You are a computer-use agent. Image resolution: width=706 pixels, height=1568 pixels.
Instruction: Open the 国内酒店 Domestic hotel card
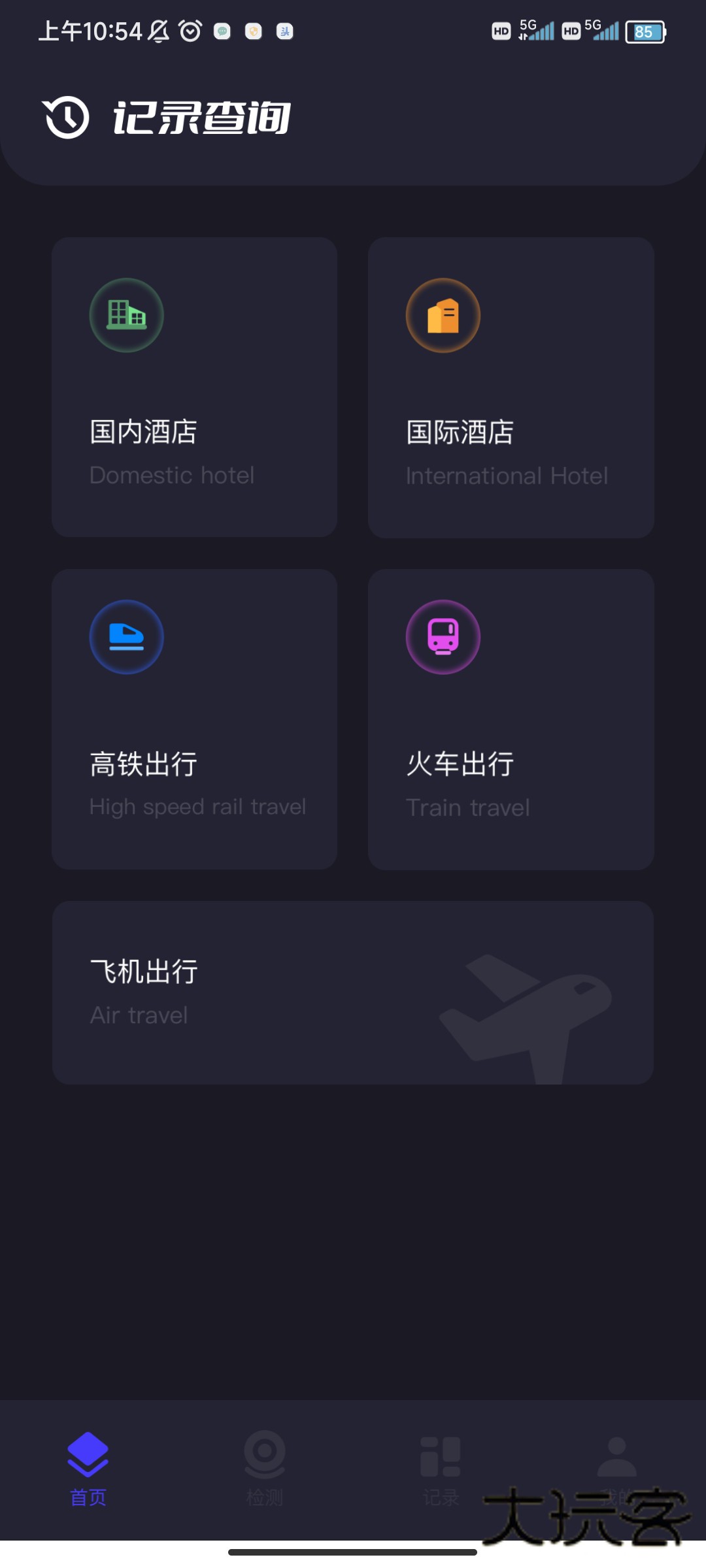tap(193, 385)
